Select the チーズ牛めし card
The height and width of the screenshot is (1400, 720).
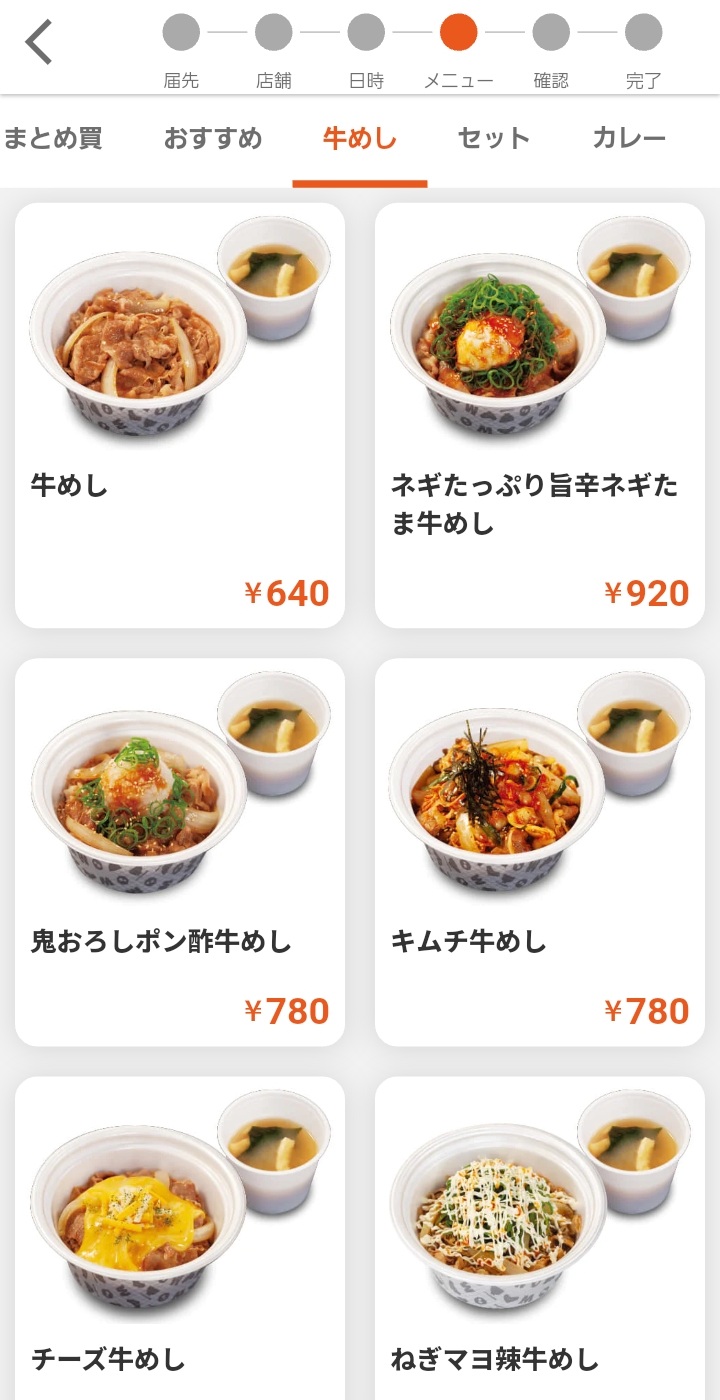pyautogui.click(x=180, y=1240)
